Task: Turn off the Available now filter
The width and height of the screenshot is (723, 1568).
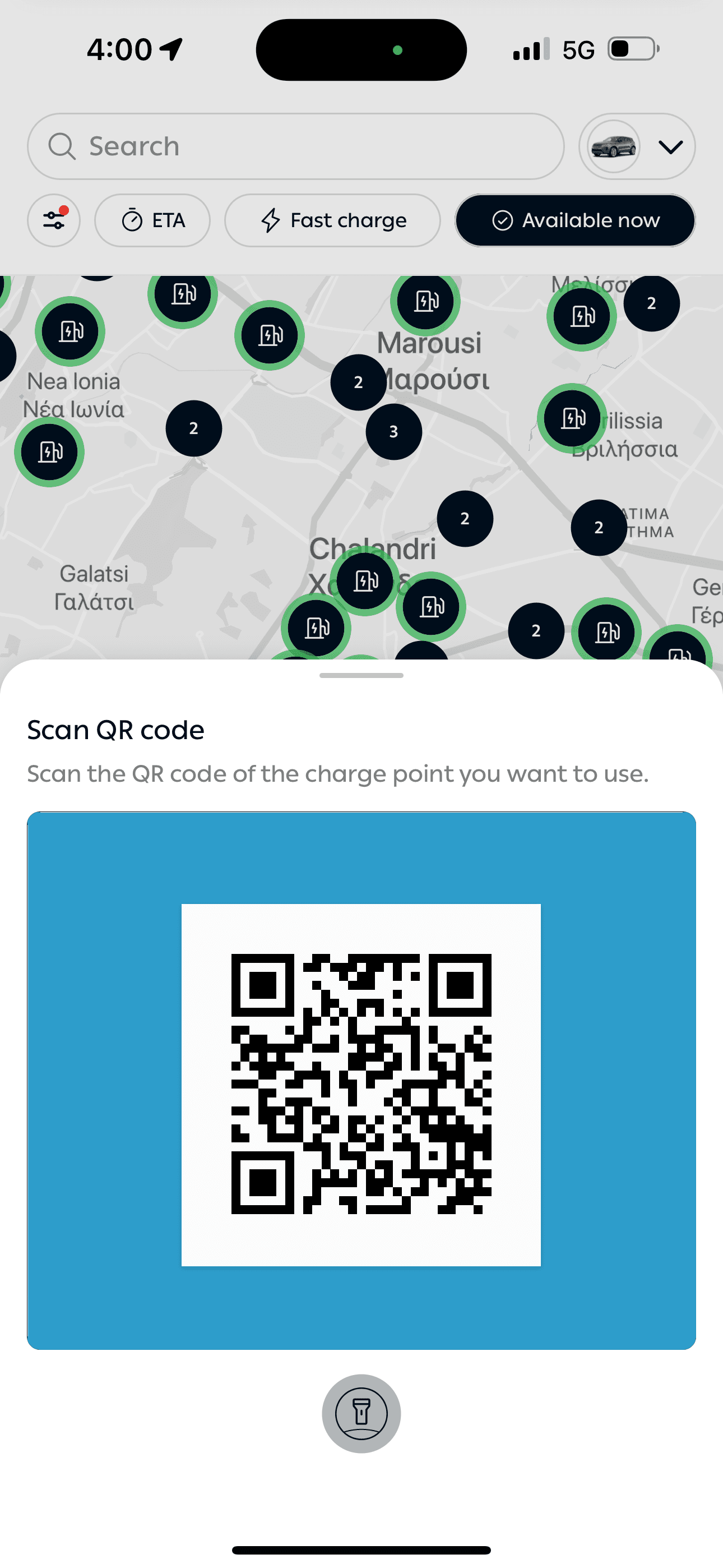Action: tap(574, 220)
